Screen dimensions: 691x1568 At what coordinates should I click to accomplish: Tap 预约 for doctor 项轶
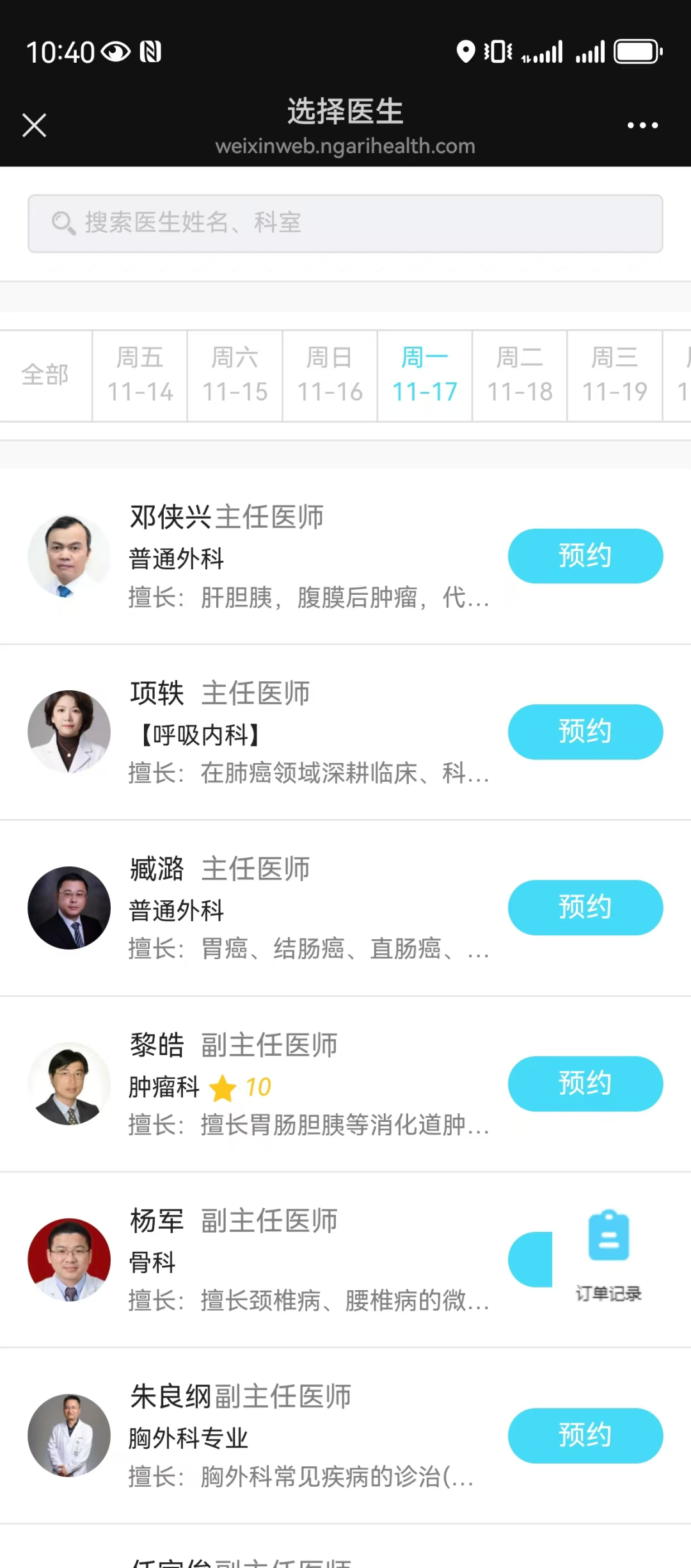[585, 732]
